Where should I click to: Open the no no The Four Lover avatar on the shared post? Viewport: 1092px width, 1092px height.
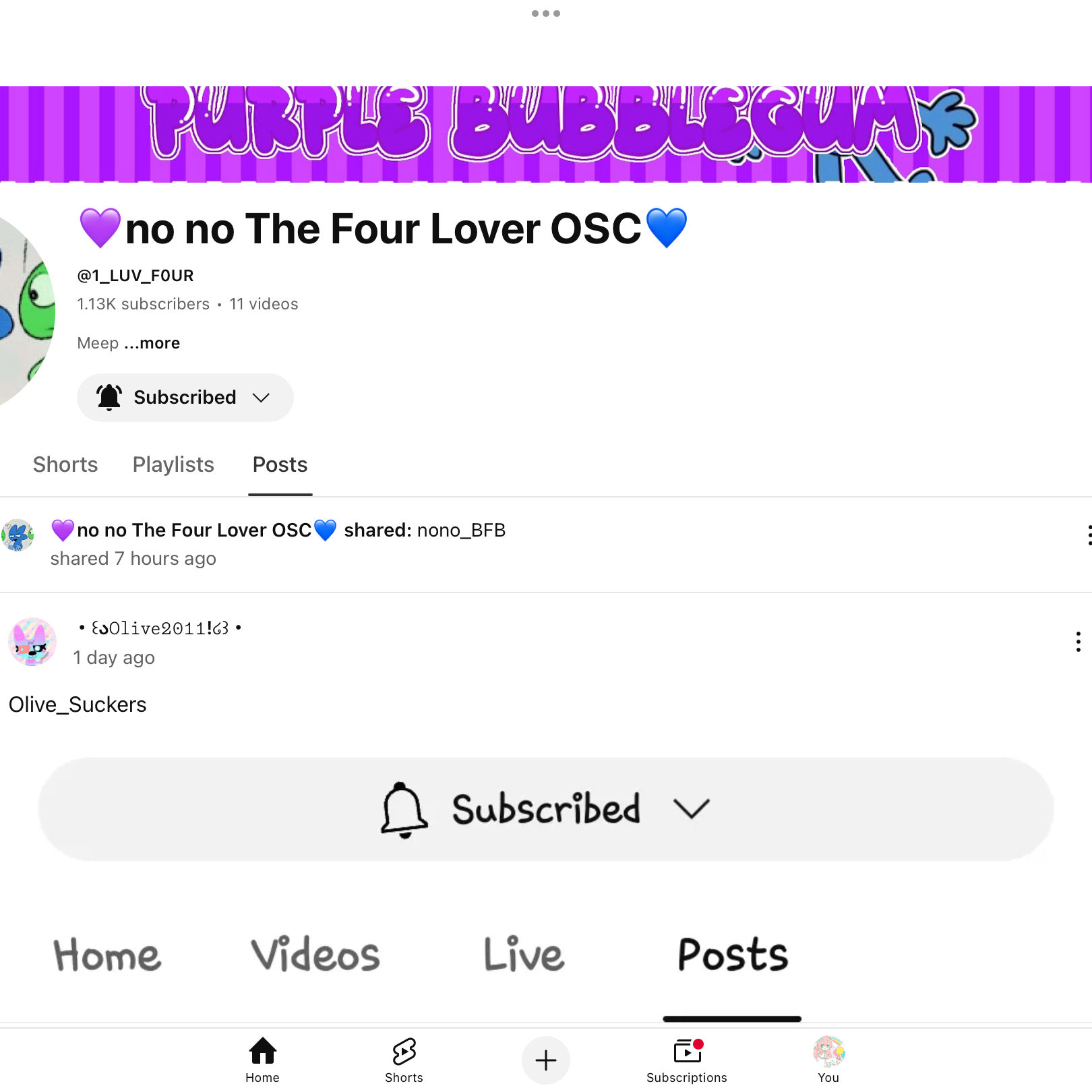click(18, 536)
